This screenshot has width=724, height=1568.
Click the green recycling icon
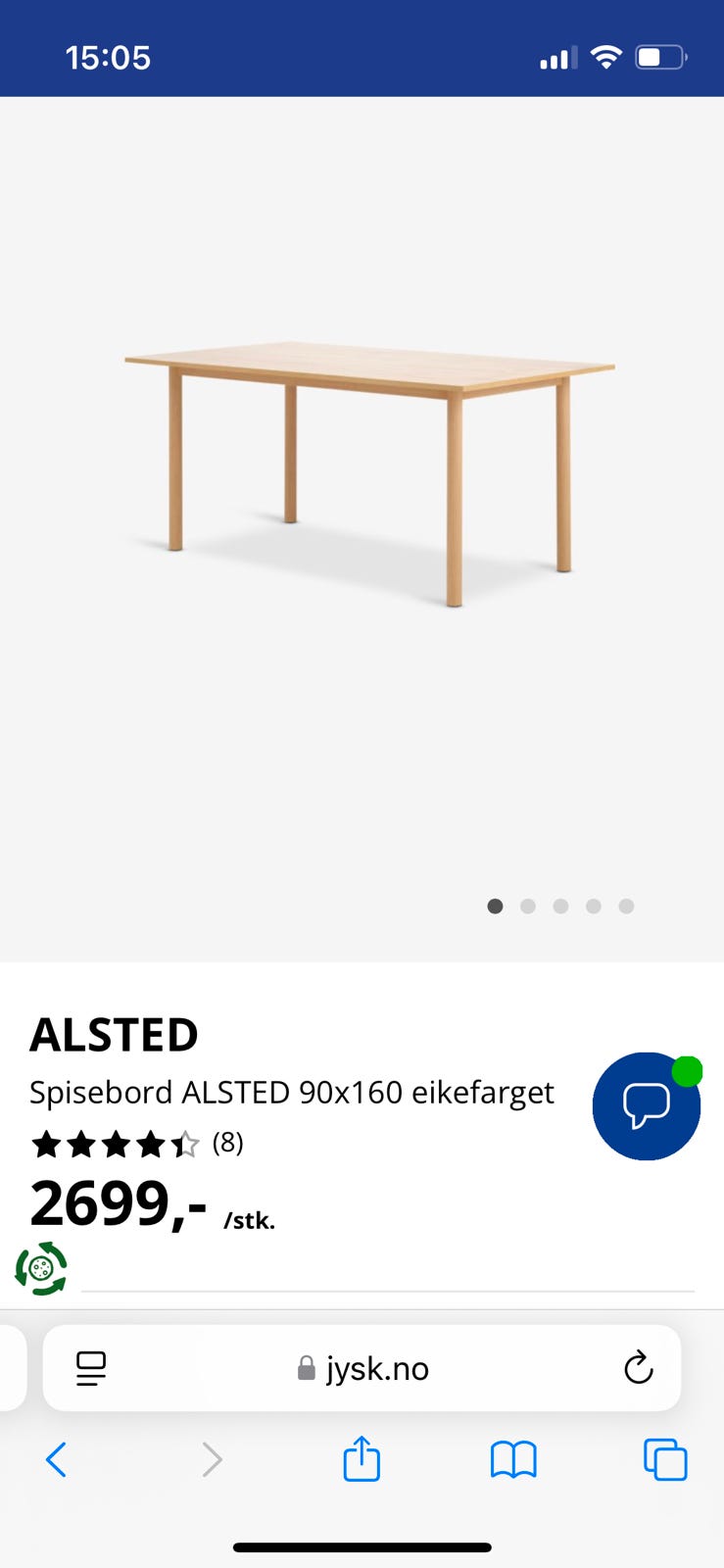(41, 1267)
